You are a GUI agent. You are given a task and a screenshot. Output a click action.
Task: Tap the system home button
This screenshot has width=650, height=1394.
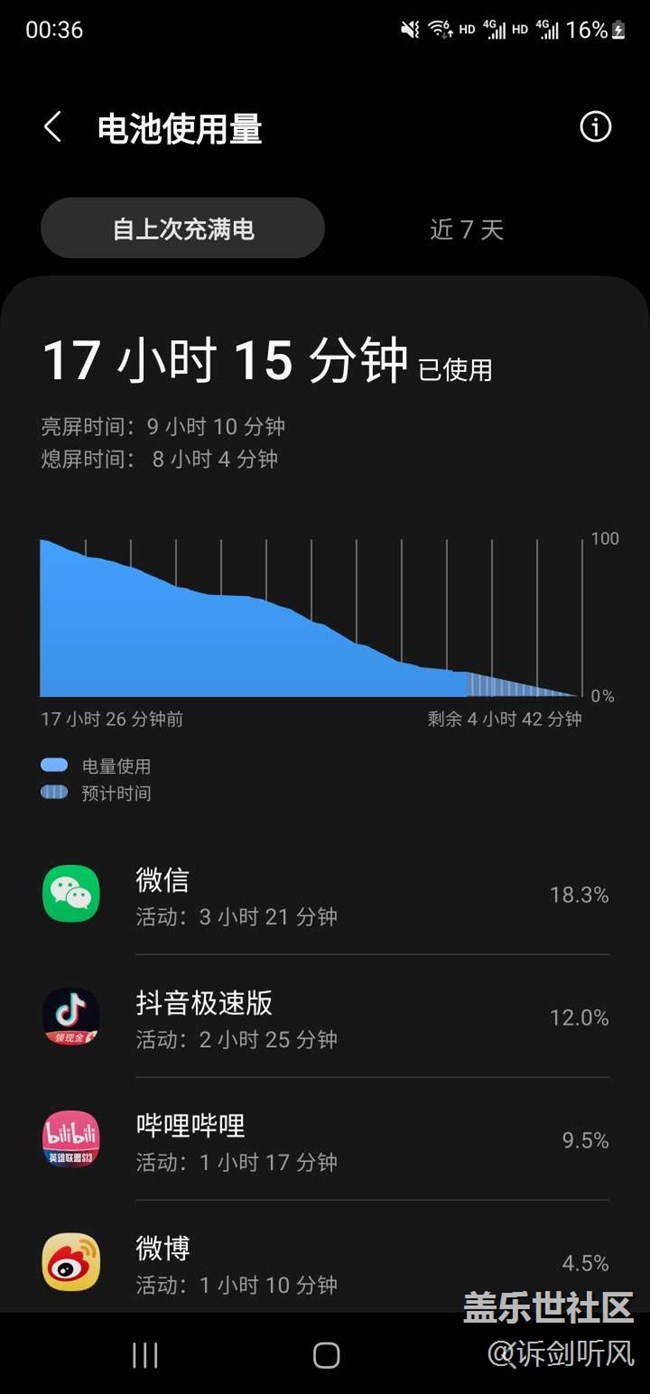click(x=326, y=1355)
